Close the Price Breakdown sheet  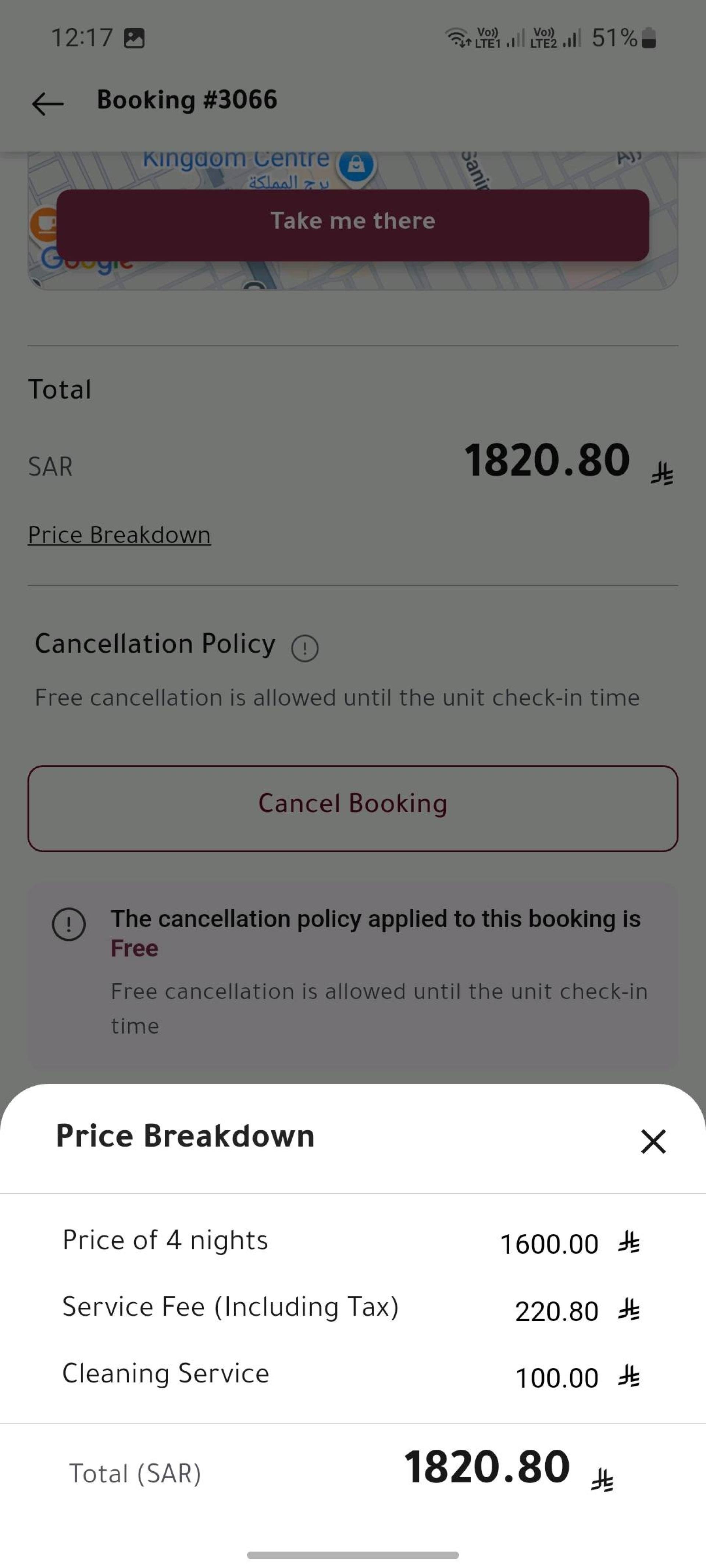[653, 1141]
